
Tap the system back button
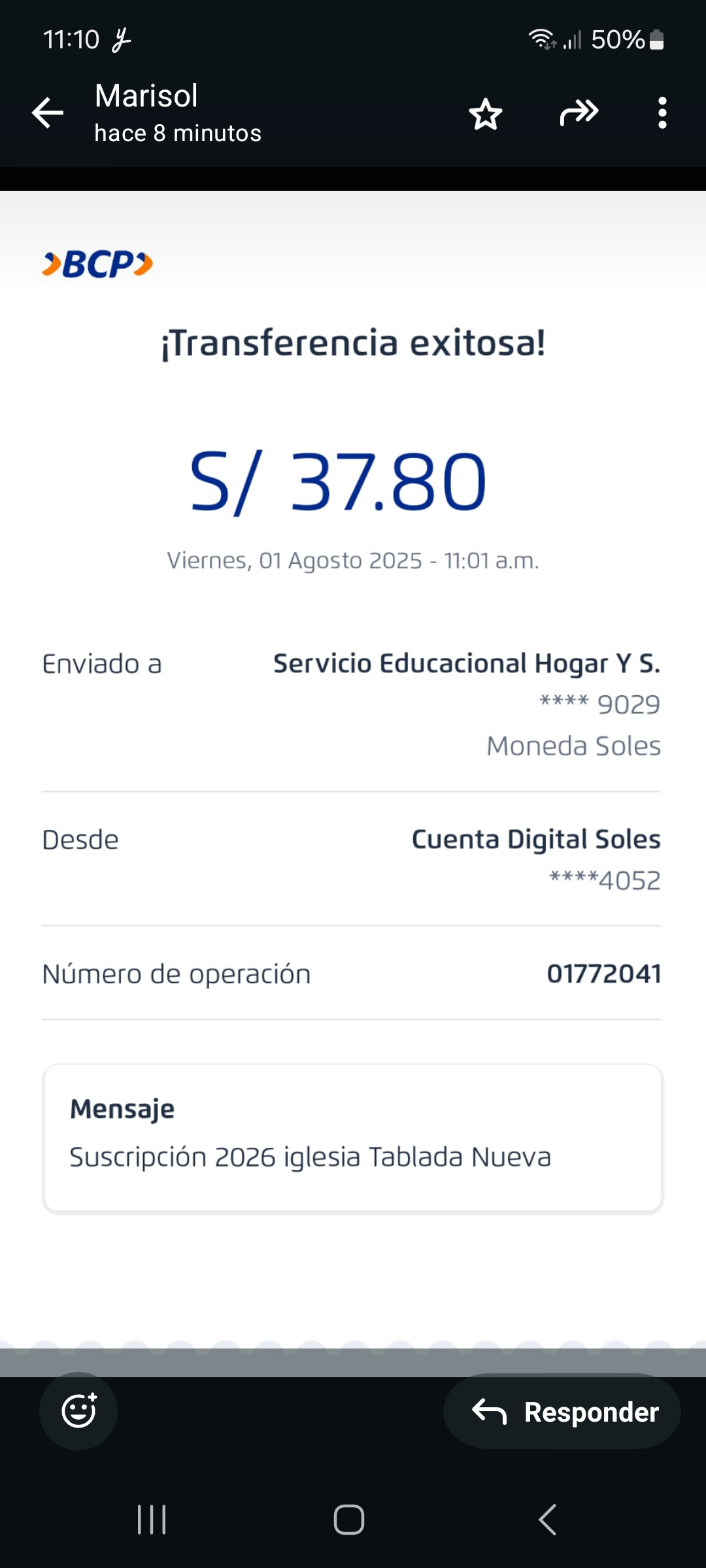point(548,1520)
